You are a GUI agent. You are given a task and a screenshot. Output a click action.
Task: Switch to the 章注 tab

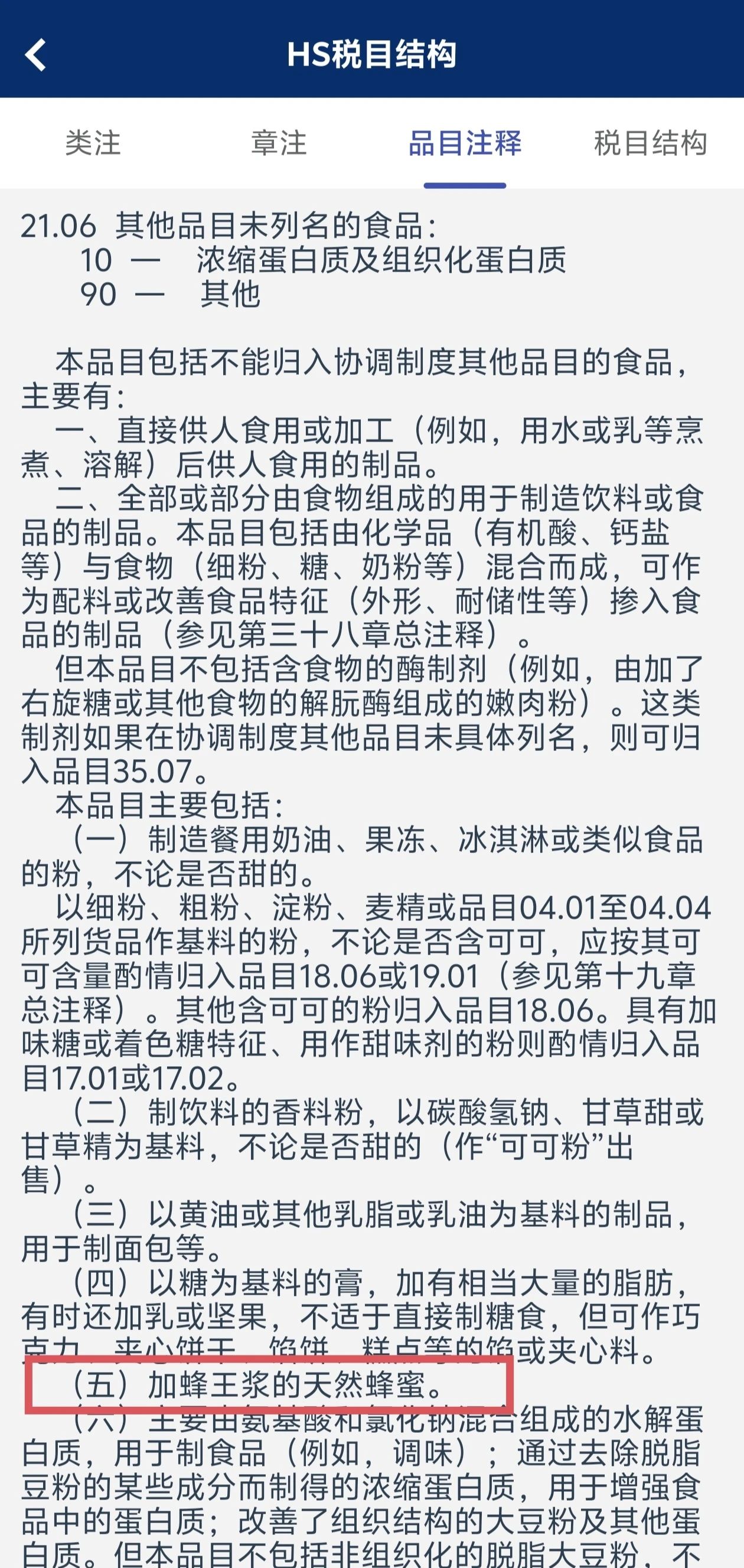point(279,144)
